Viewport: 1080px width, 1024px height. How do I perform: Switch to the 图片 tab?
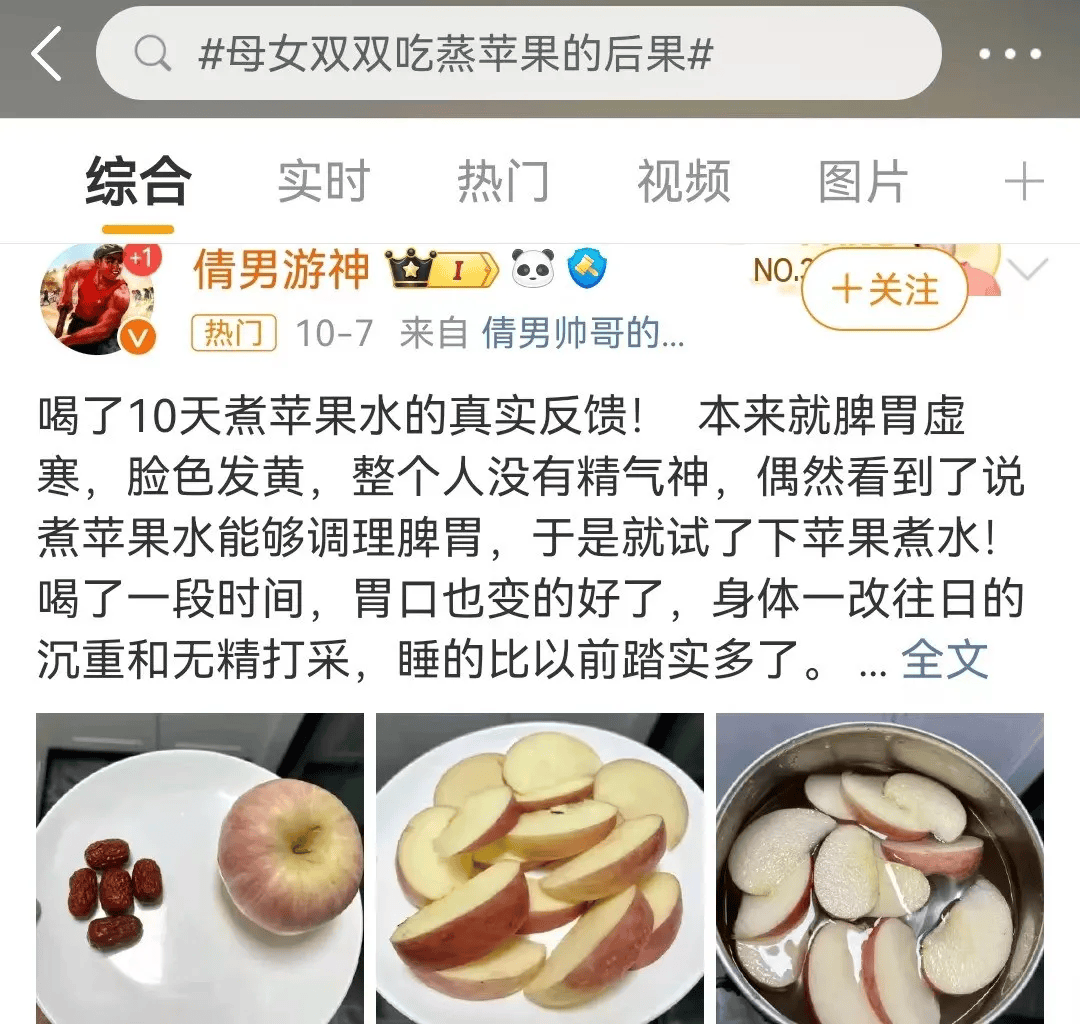(x=863, y=182)
